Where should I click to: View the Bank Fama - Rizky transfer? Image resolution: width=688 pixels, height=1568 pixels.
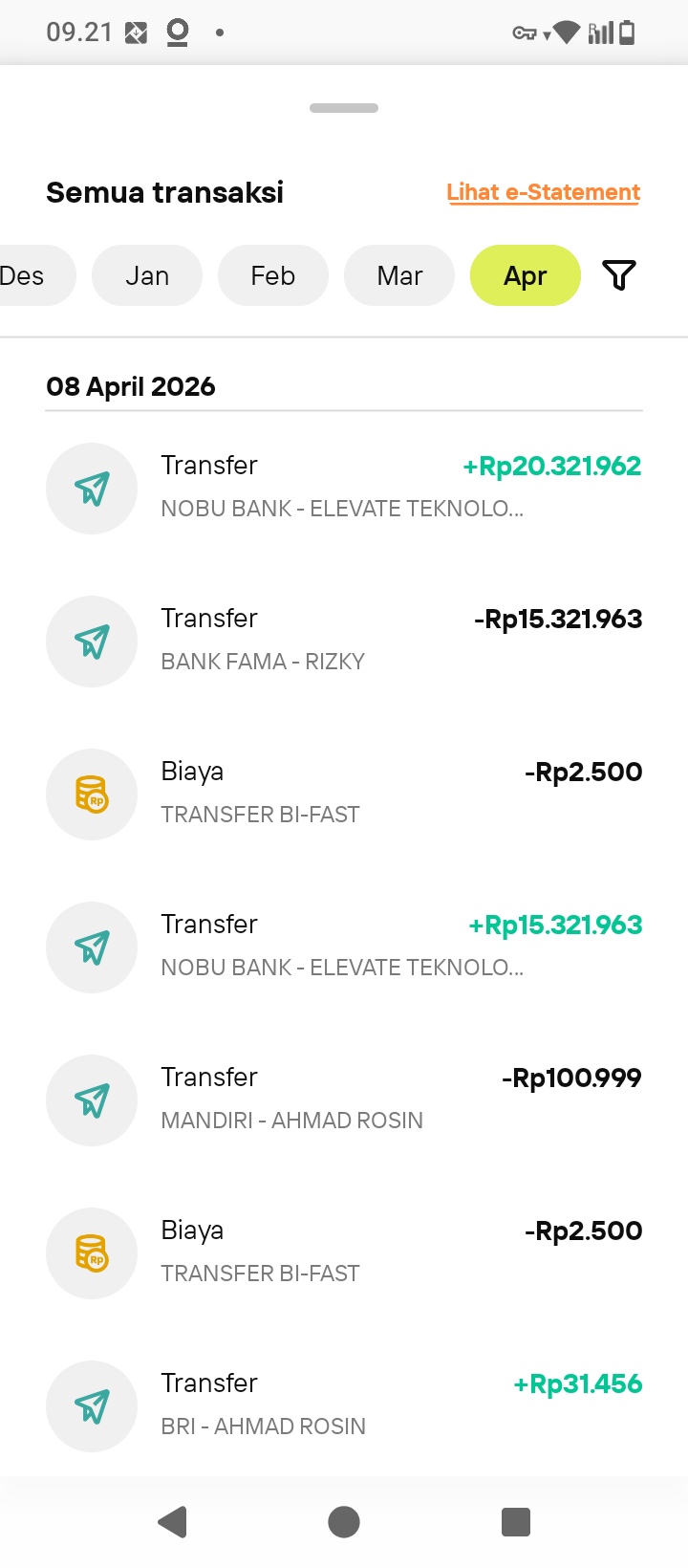pyautogui.click(x=344, y=641)
